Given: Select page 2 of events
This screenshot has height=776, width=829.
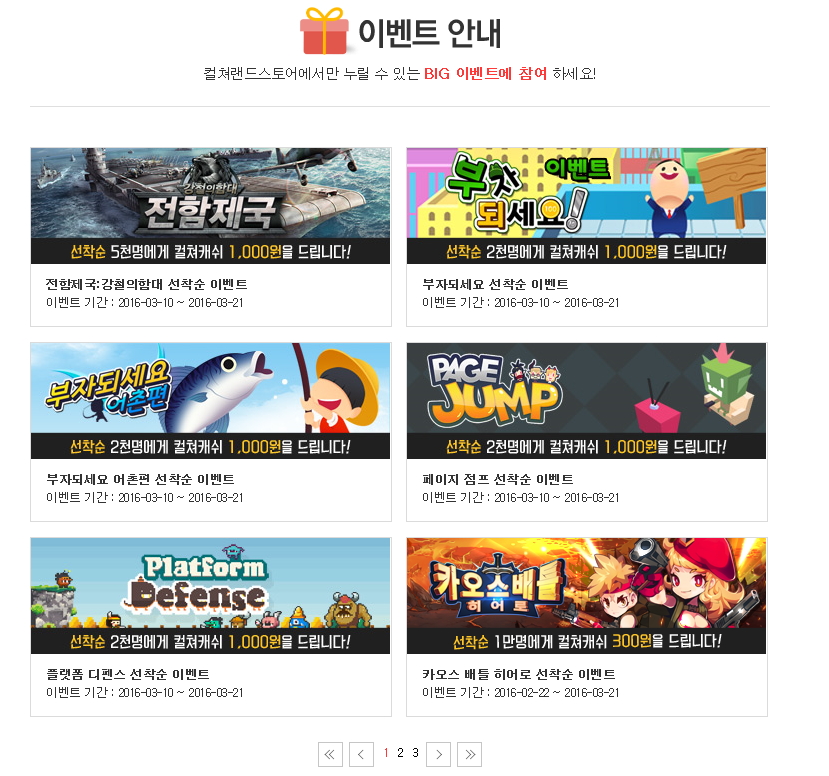Looking at the screenshot, I should pyautogui.click(x=400, y=753).
